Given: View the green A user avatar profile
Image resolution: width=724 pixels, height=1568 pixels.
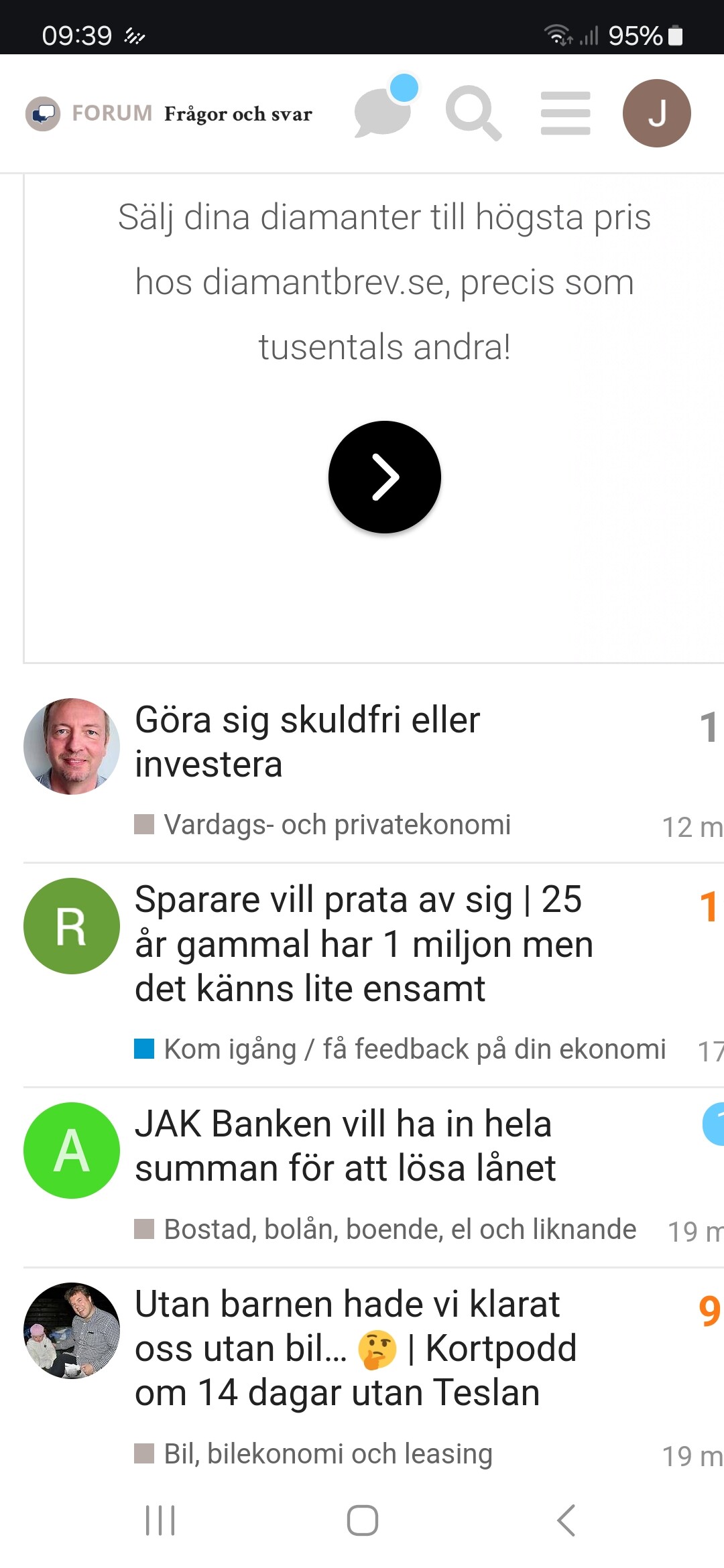Looking at the screenshot, I should [x=72, y=1151].
